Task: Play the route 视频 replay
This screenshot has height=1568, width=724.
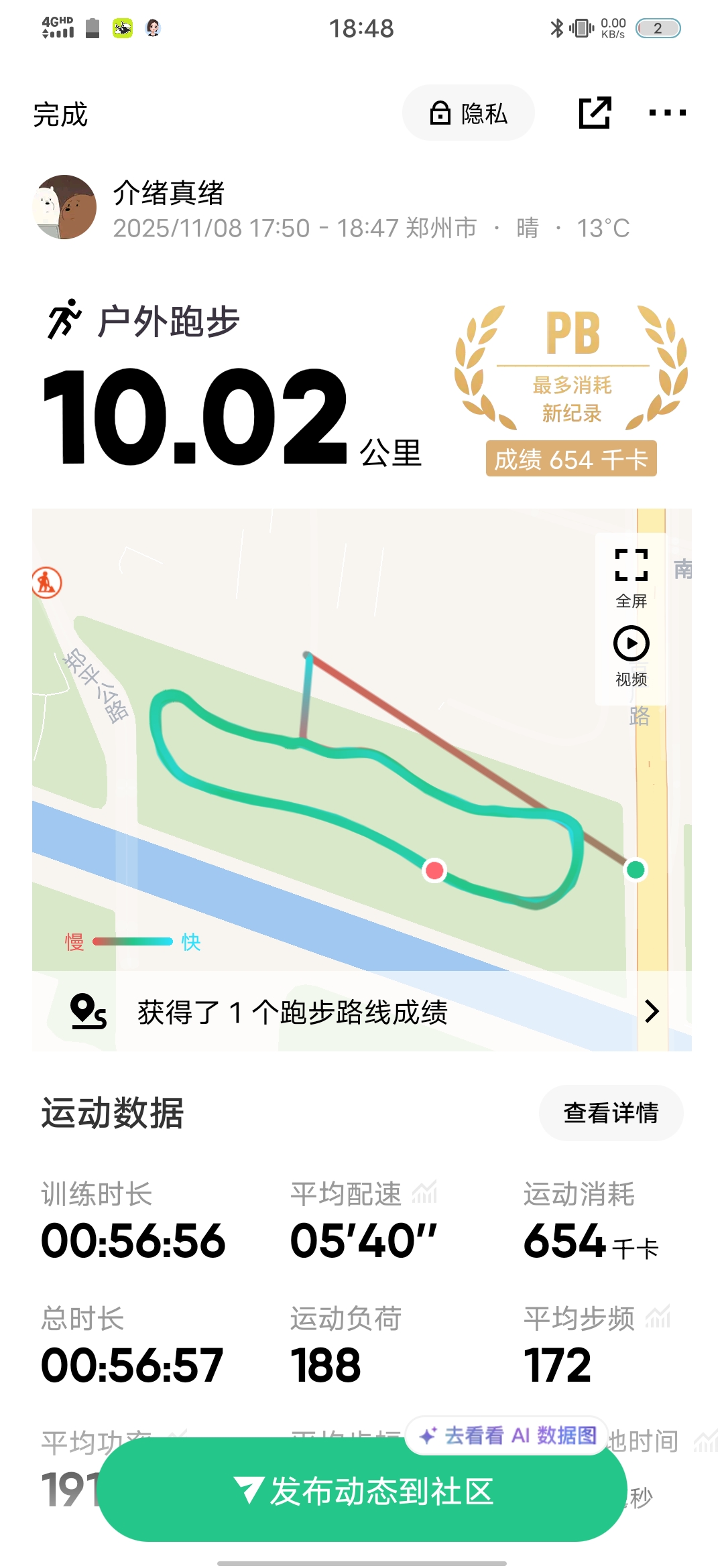Action: [x=631, y=656]
